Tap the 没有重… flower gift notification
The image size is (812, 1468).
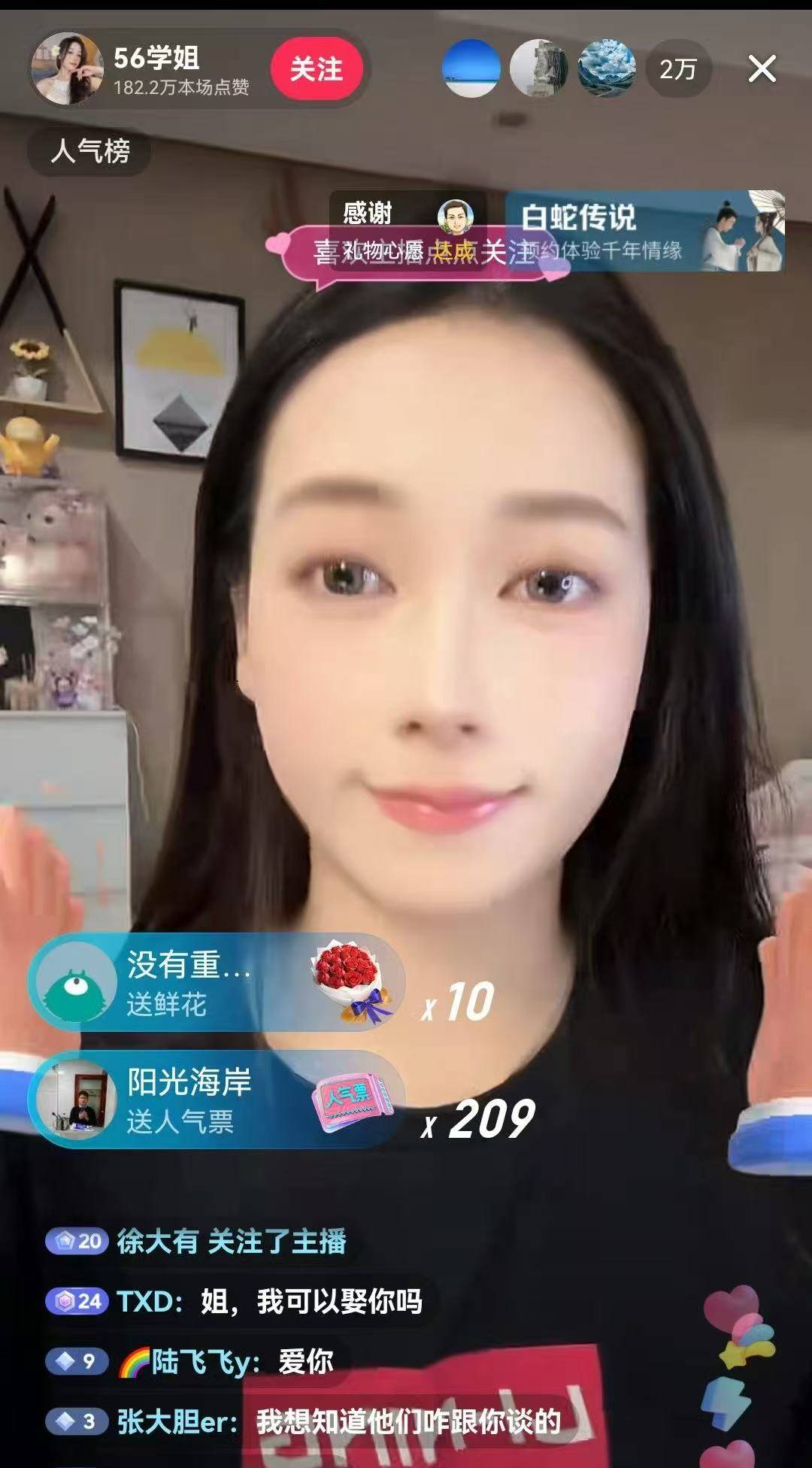214,982
